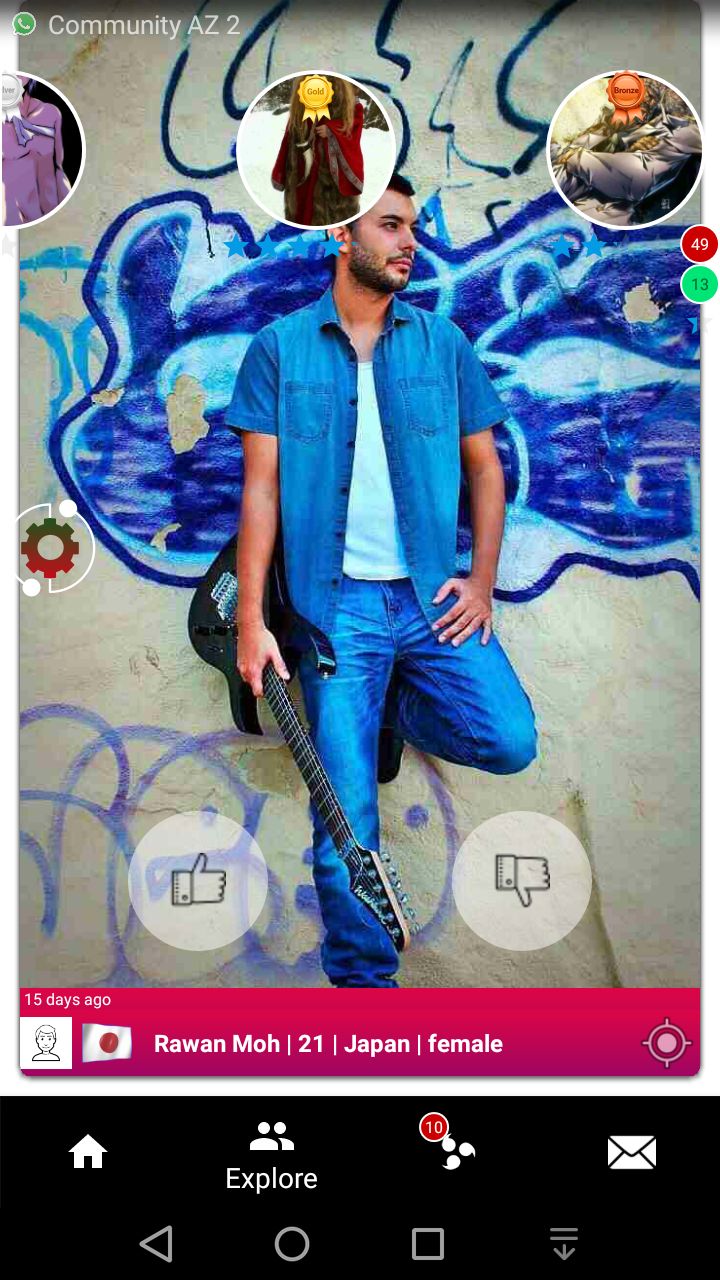This screenshot has height=1280, width=720.
Task: Open the messages envelope tab
Action: [x=632, y=1153]
